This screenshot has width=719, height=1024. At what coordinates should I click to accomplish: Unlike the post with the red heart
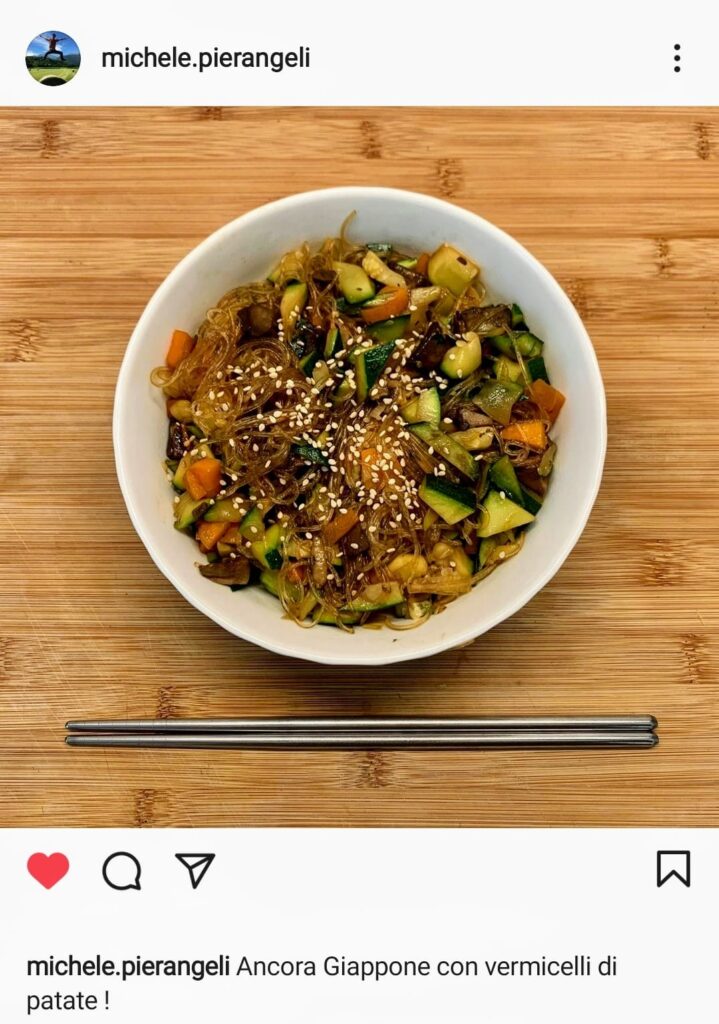(x=48, y=870)
